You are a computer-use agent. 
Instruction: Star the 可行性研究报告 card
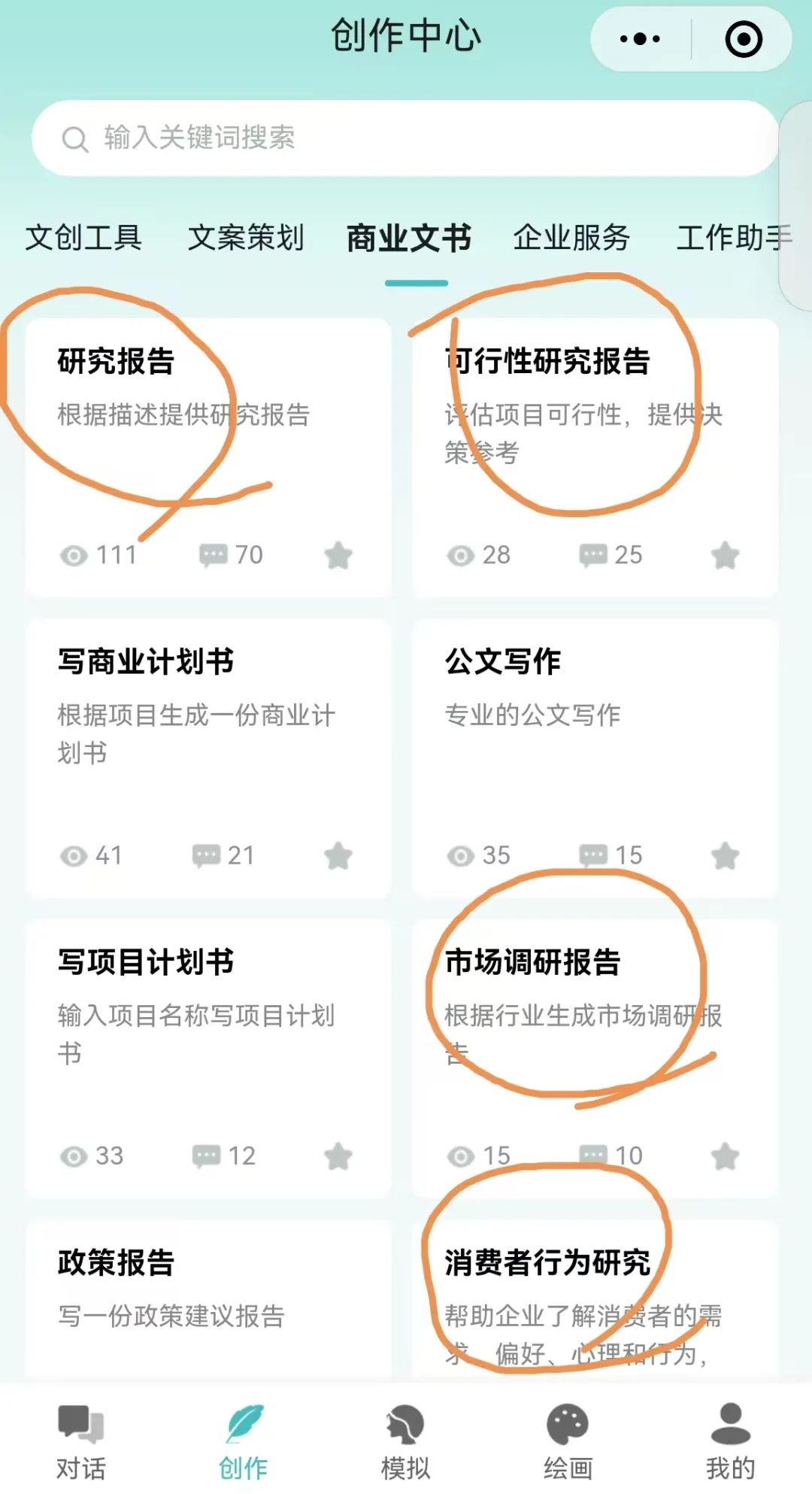point(724,555)
